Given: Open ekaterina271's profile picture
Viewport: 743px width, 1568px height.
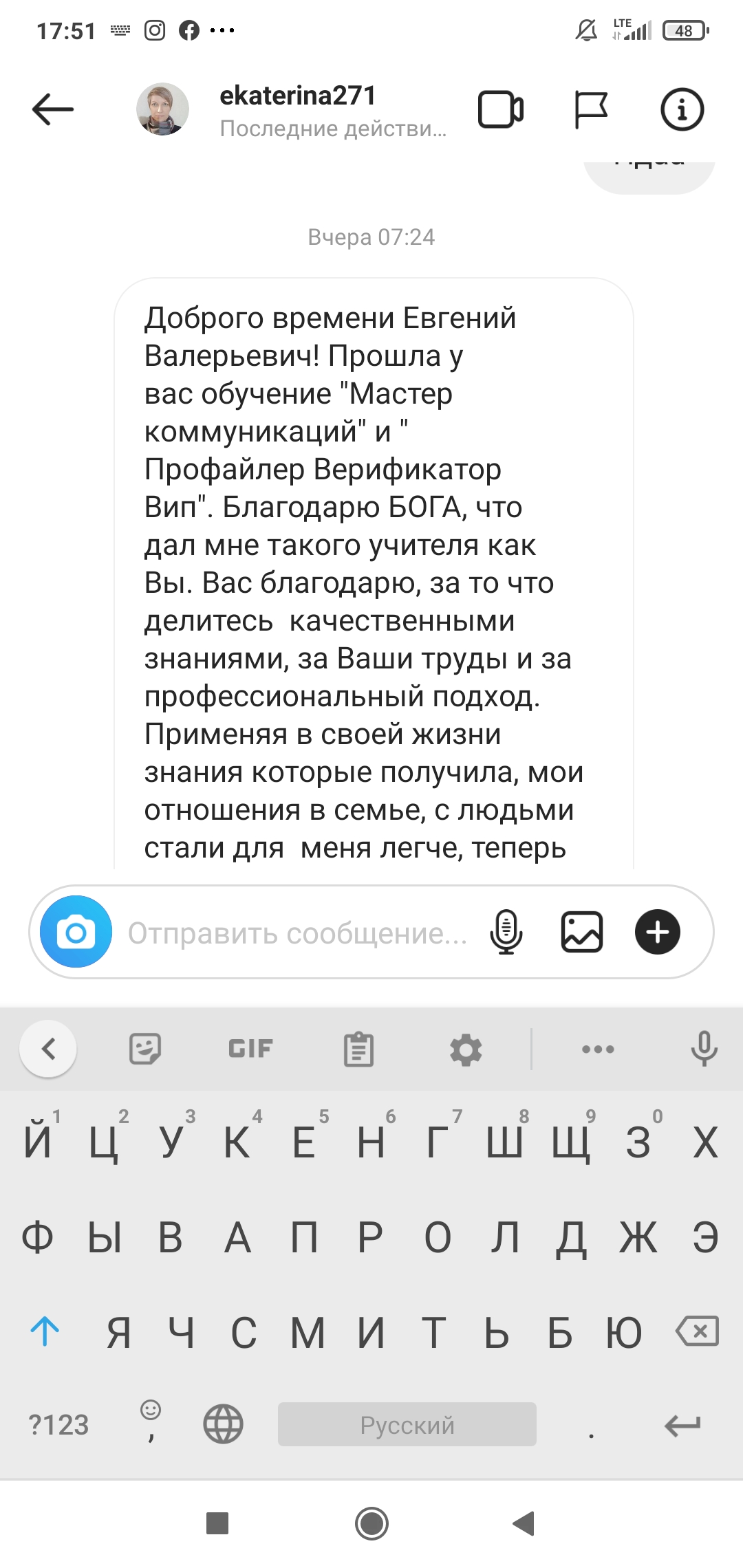Looking at the screenshot, I should [x=163, y=109].
